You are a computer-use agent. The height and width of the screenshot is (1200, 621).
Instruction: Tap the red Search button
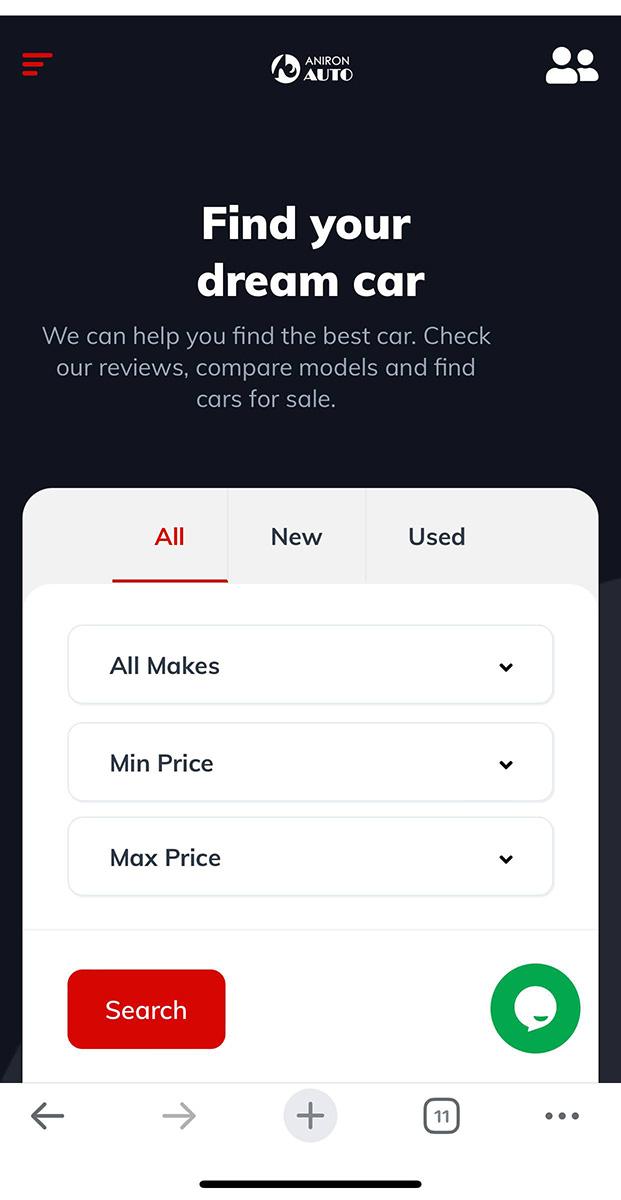coord(146,1010)
